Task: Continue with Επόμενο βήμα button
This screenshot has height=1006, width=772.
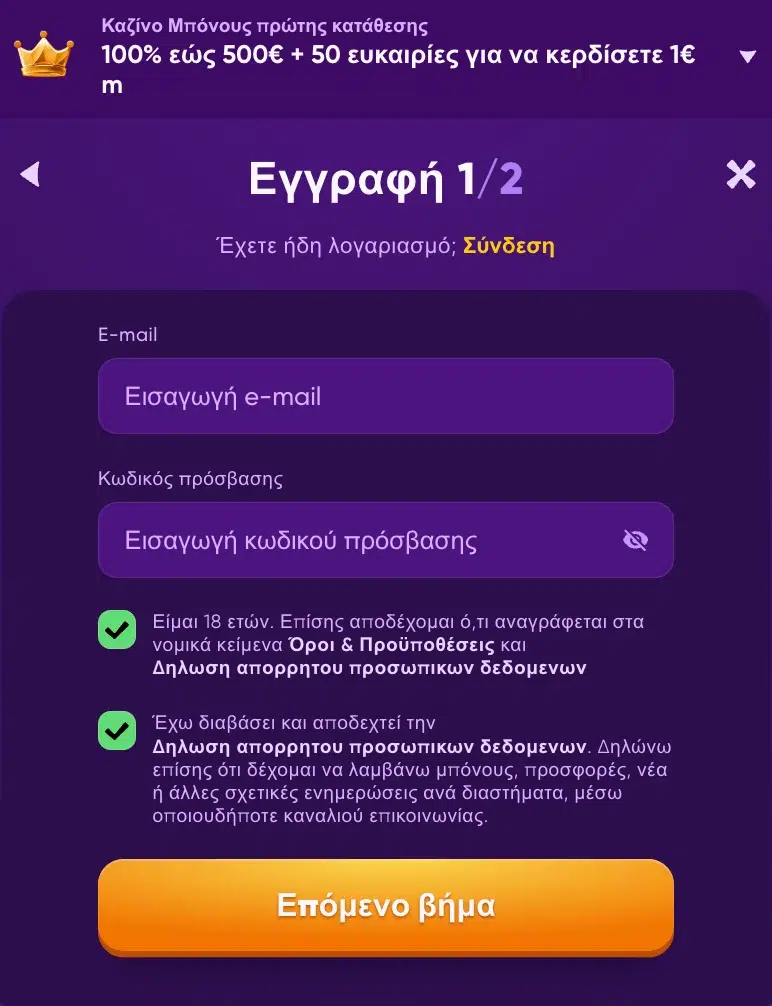Action: [x=385, y=906]
